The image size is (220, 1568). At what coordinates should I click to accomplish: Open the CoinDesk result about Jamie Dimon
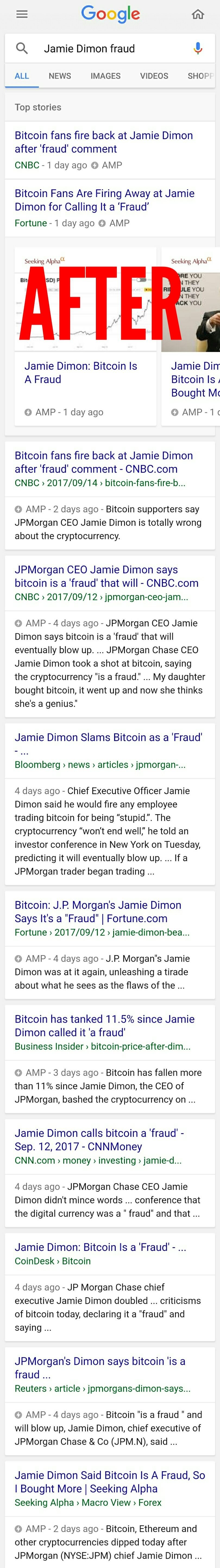[100, 1247]
